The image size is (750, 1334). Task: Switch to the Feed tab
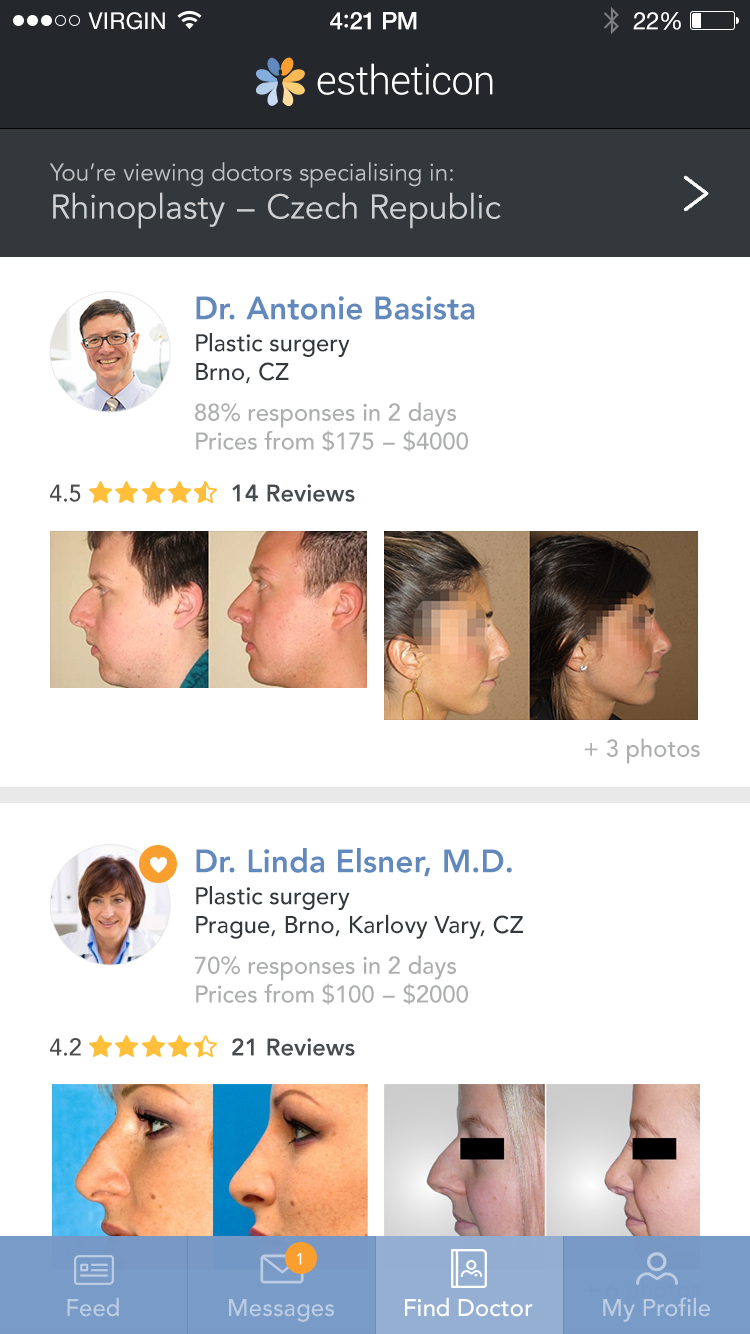point(93,1286)
